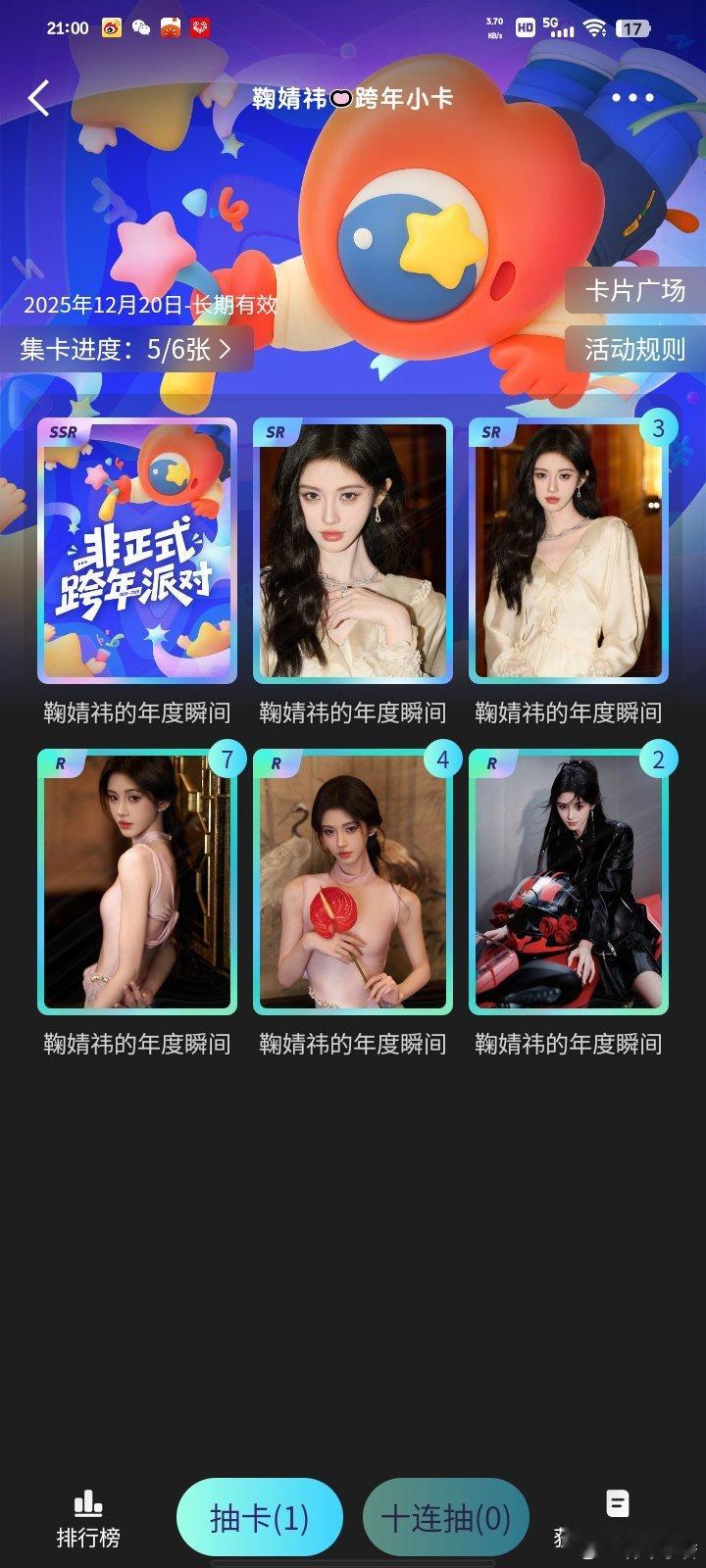Tap the 5/6 collection progress bar
The height and width of the screenshot is (1568, 706).
129,350
